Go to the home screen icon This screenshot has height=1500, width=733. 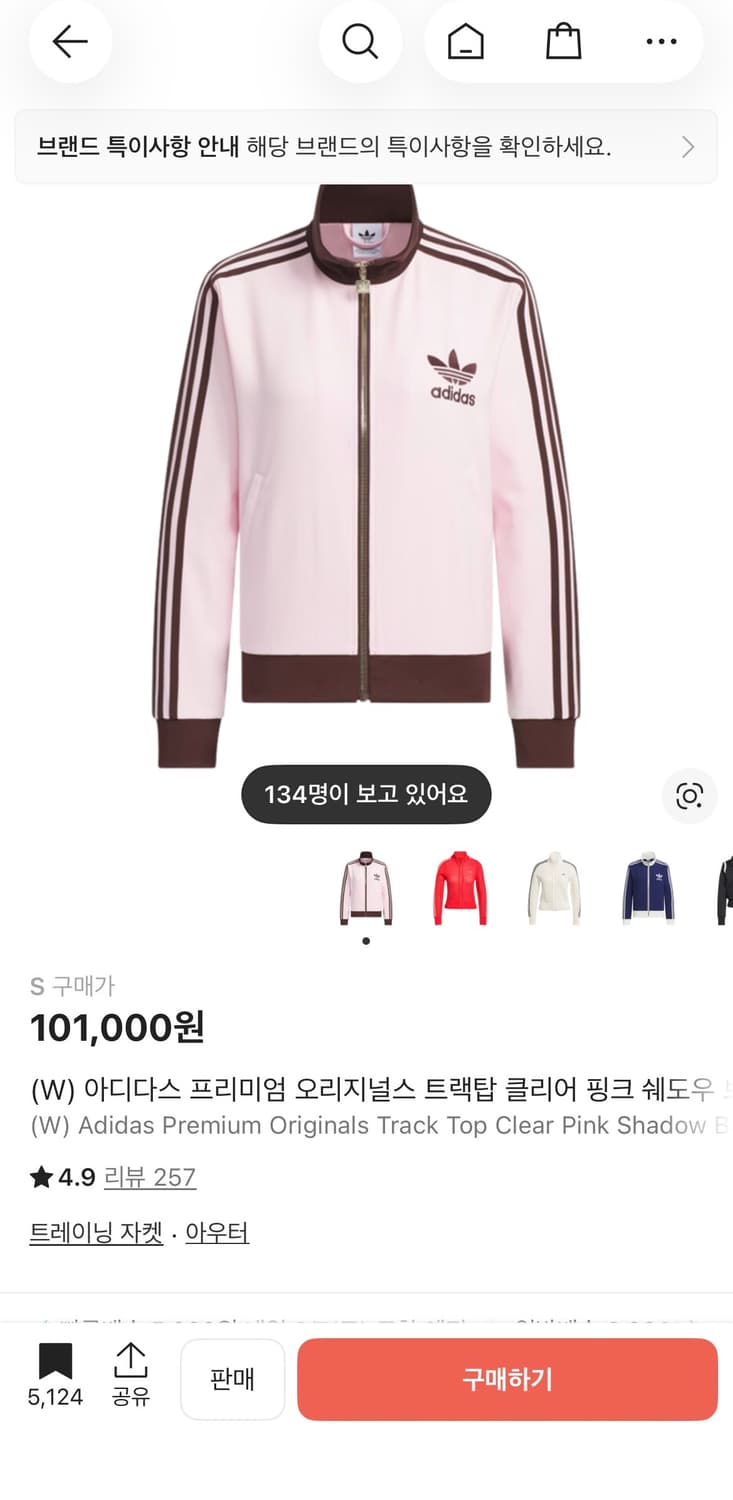pos(463,41)
